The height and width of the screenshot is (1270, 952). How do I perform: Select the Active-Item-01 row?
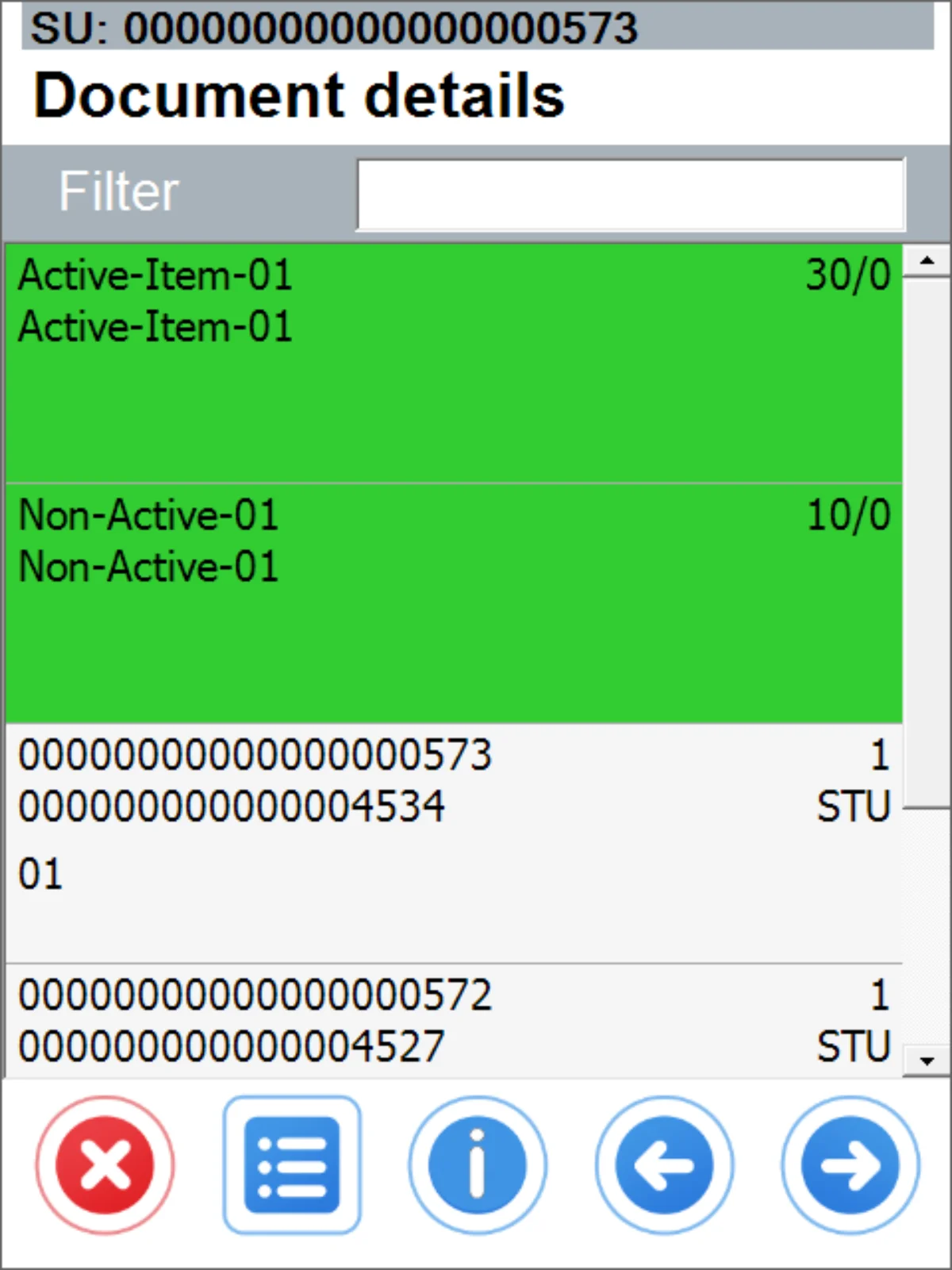452,363
